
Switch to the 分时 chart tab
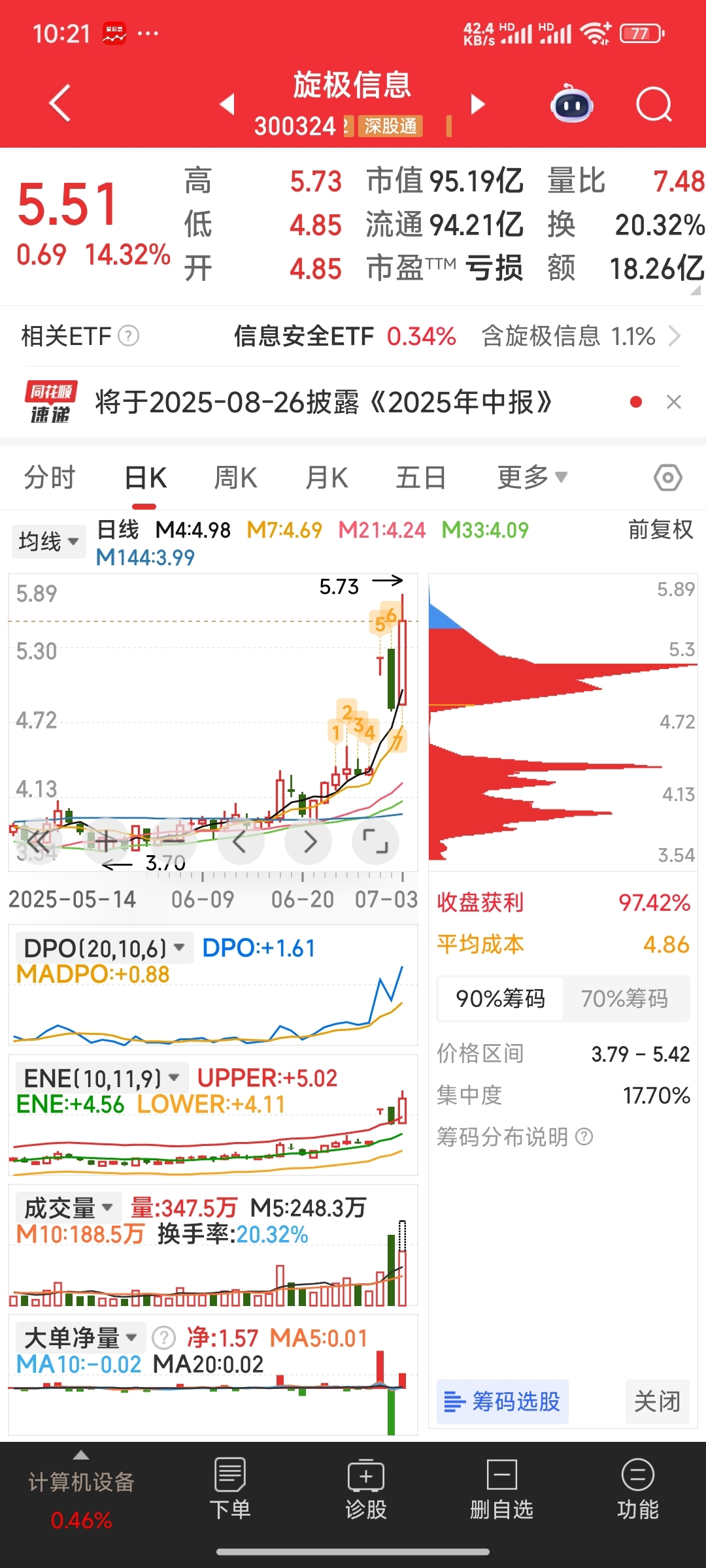point(50,478)
